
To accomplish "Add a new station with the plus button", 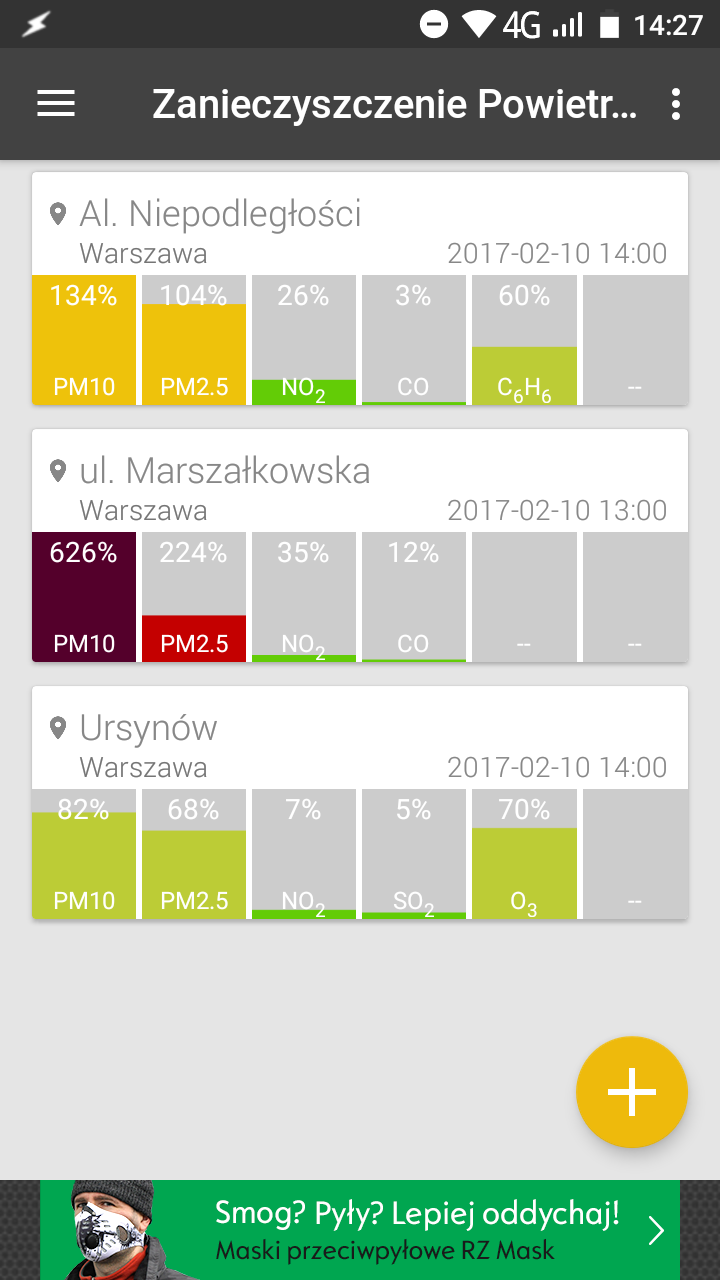I will [x=632, y=1092].
